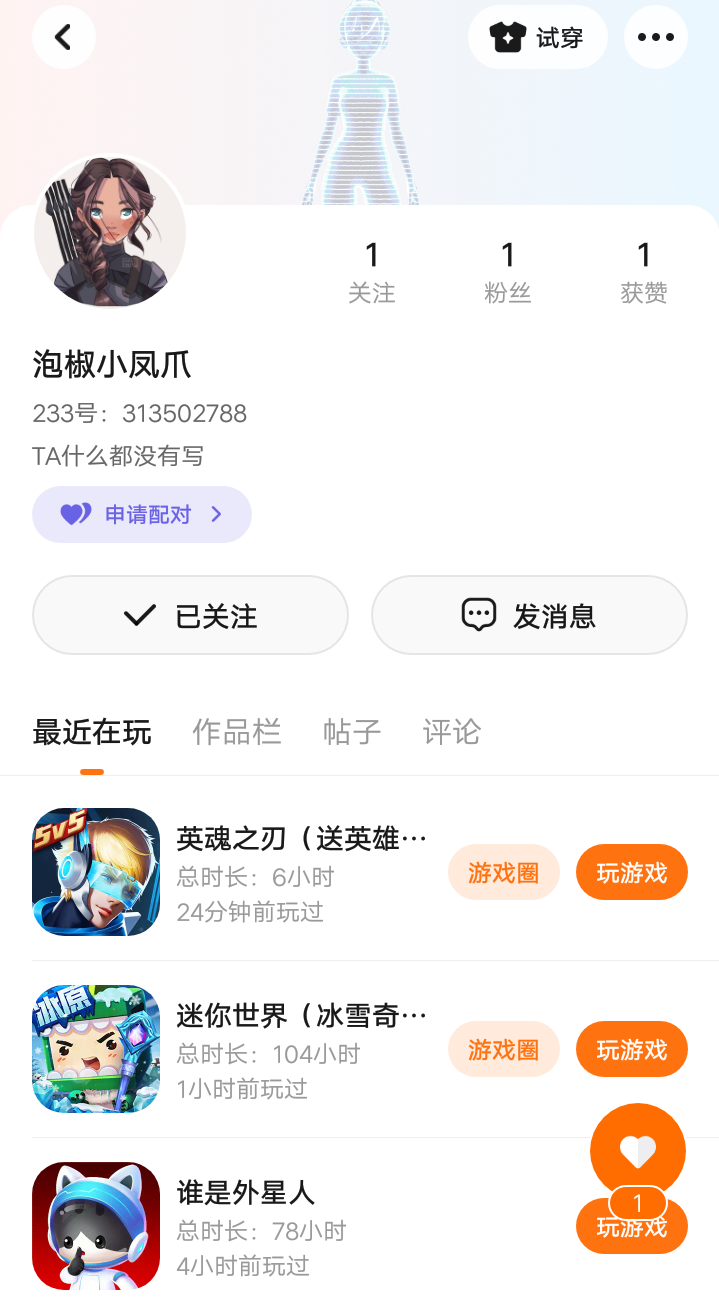719x1300 pixels.
Task: Send a message with 发消息
Action: (x=529, y=615)
